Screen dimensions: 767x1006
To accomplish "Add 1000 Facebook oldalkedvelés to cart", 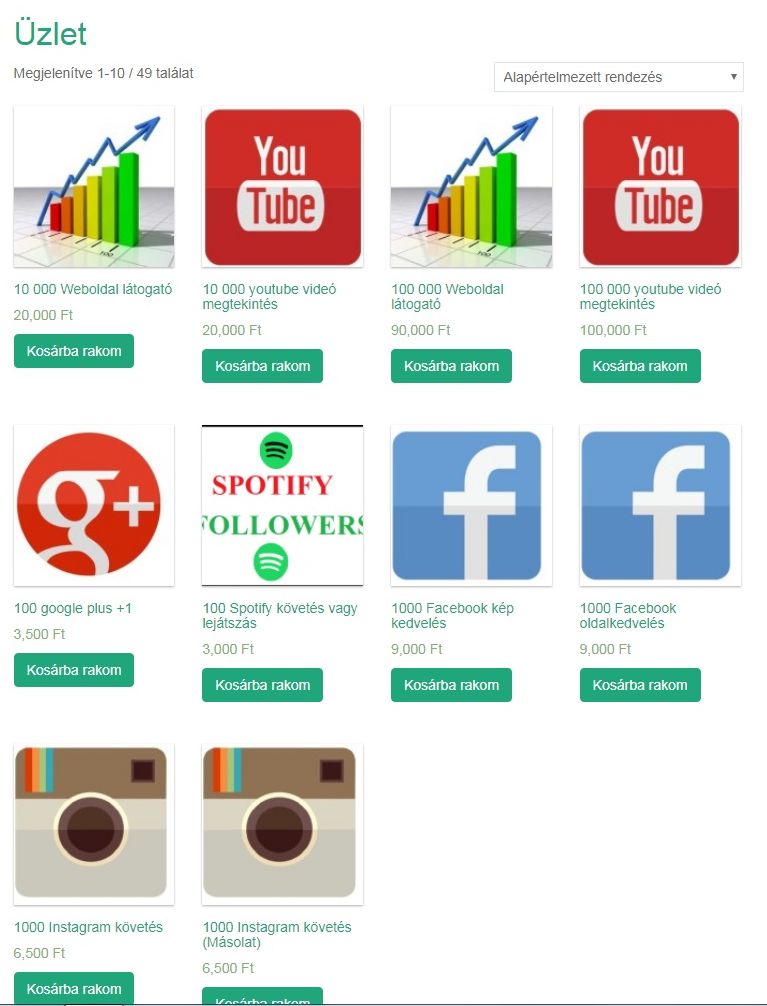I will tap(640, 685).
